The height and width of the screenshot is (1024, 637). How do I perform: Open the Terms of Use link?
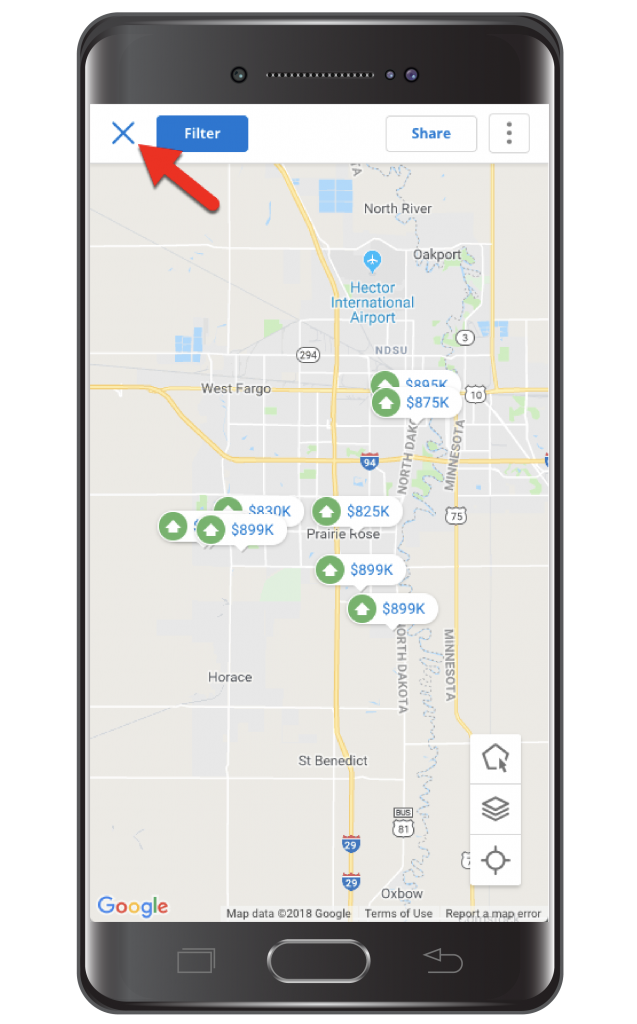coord(398,913)
